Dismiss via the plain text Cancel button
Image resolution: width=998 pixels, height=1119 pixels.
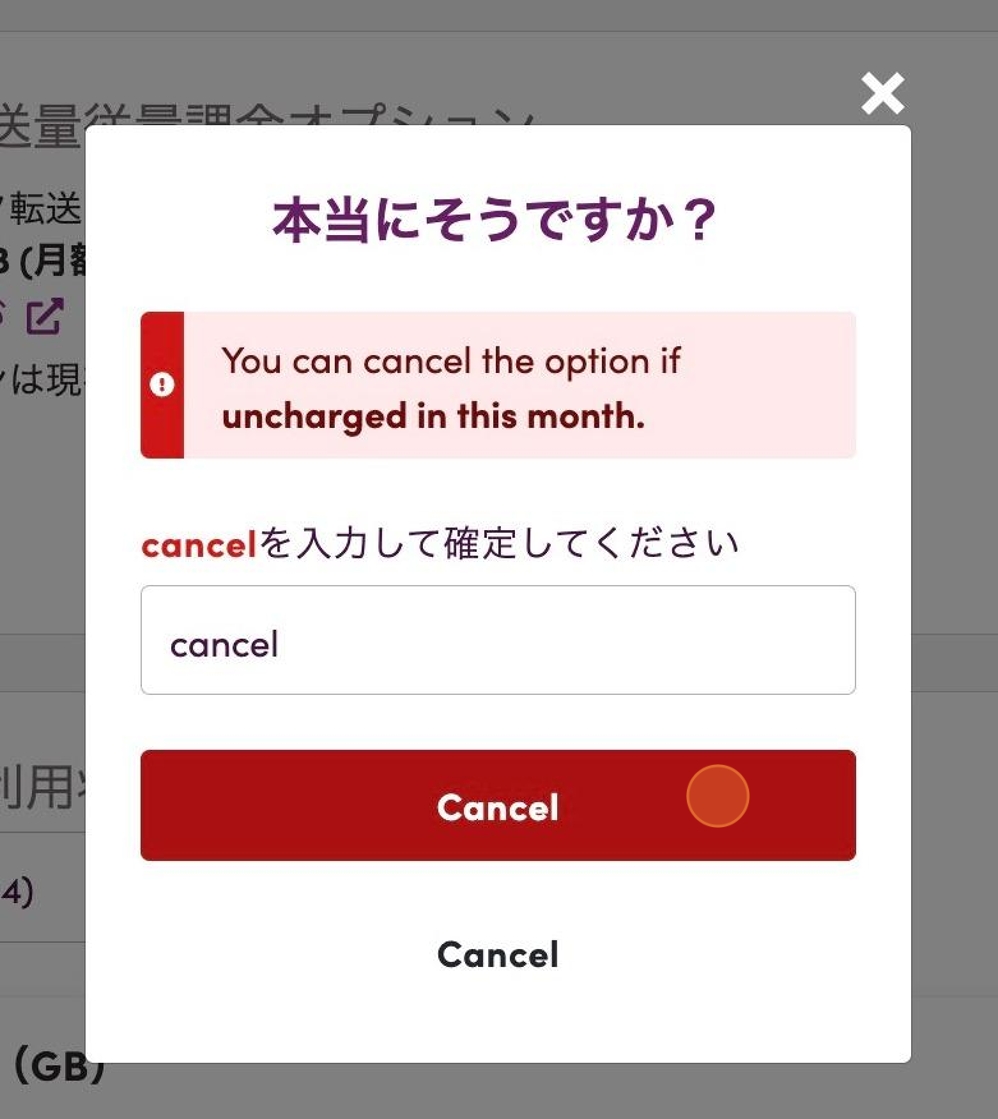click(497, 954)
